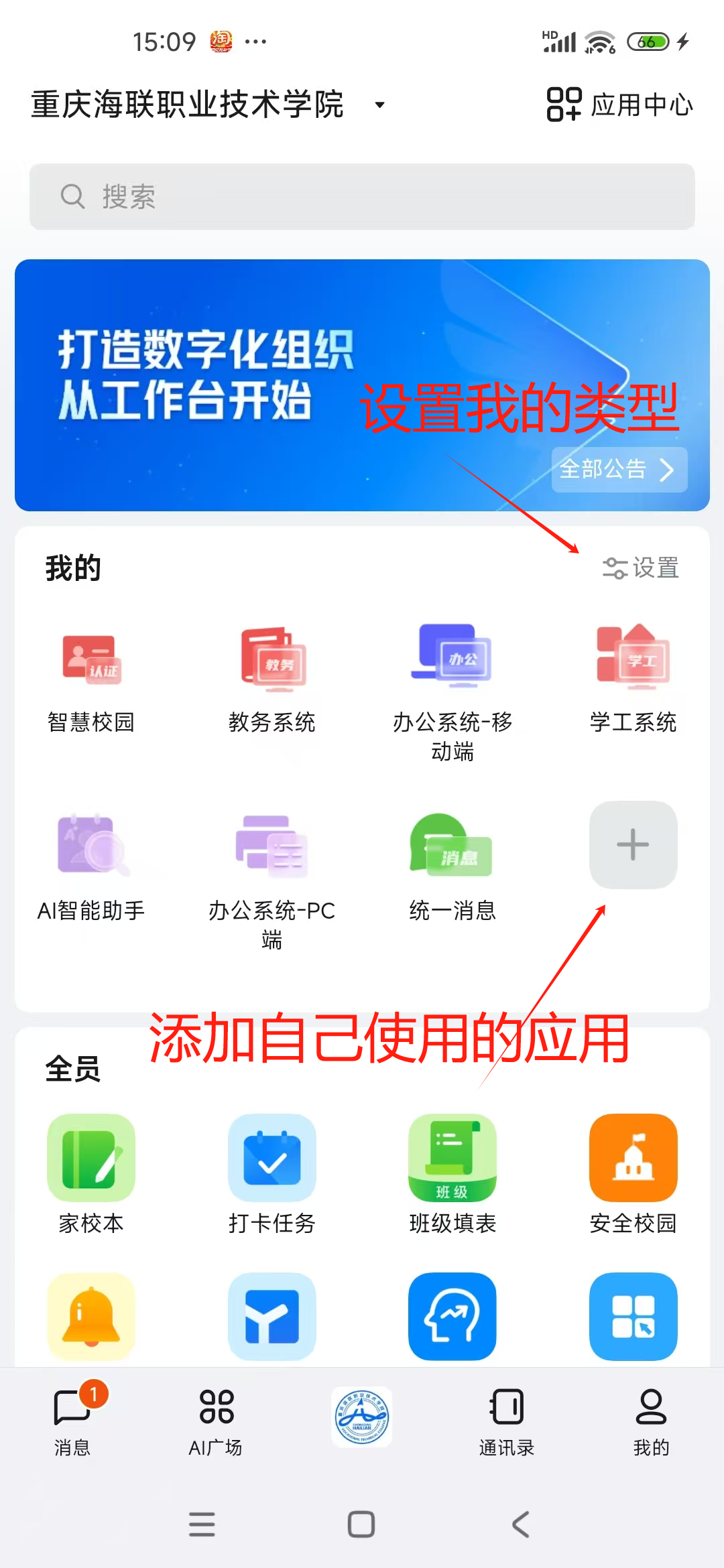Screen dimensions: 724x1568
Task: Launch AI智能助手
Action: click(x=91, y=864)
